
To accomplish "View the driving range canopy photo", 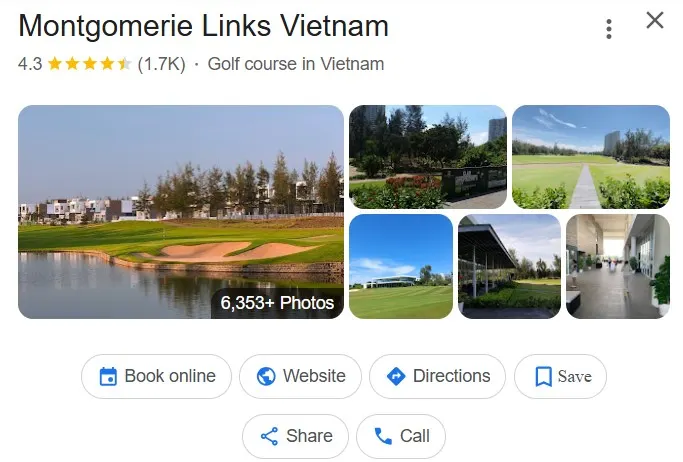I will [509, 266].
